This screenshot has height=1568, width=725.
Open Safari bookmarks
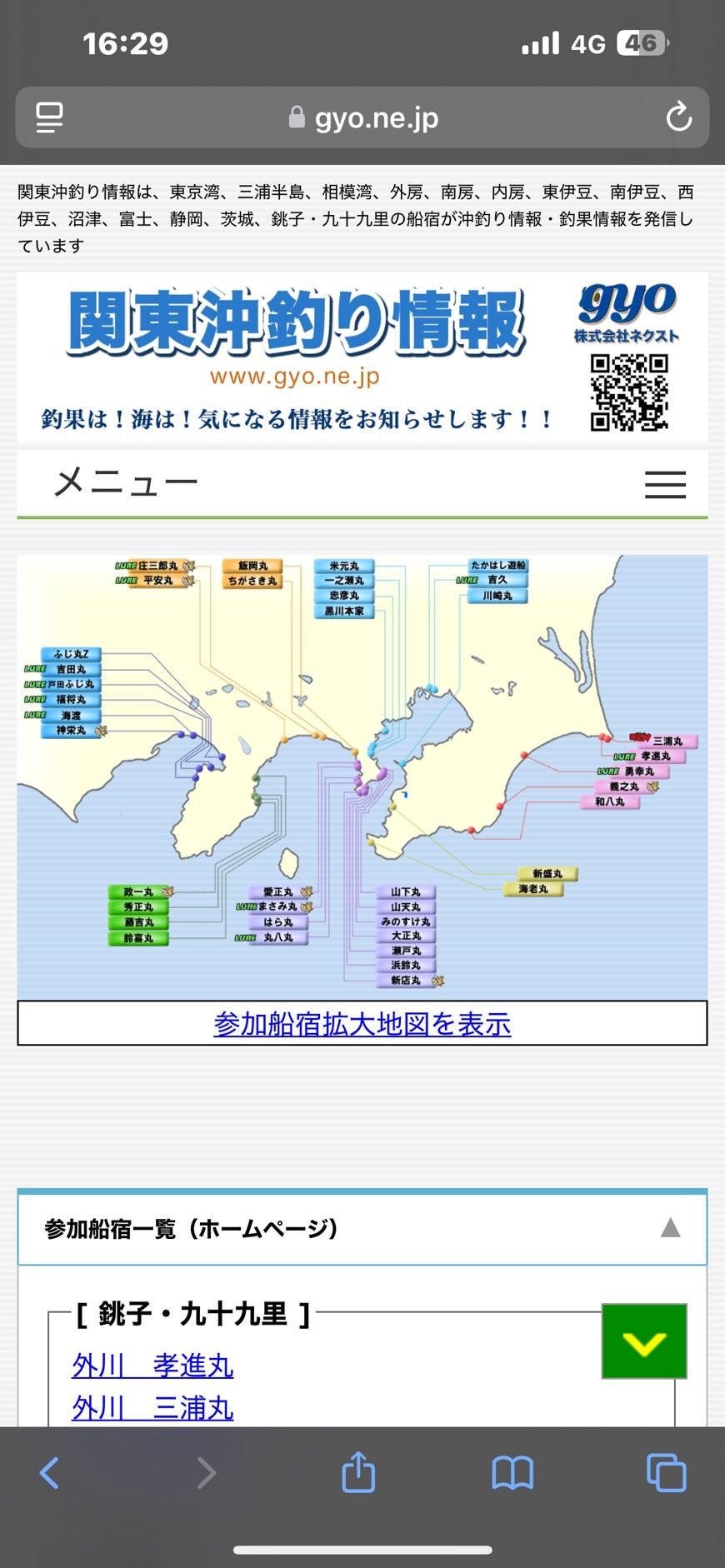point(512,1472)
